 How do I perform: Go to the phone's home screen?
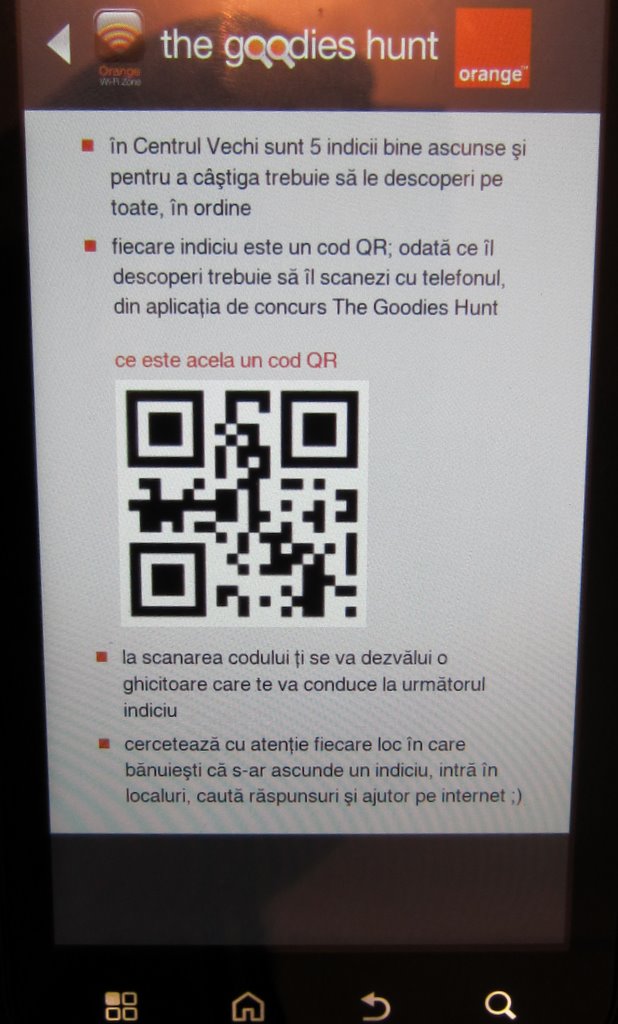pos(248,1006)
